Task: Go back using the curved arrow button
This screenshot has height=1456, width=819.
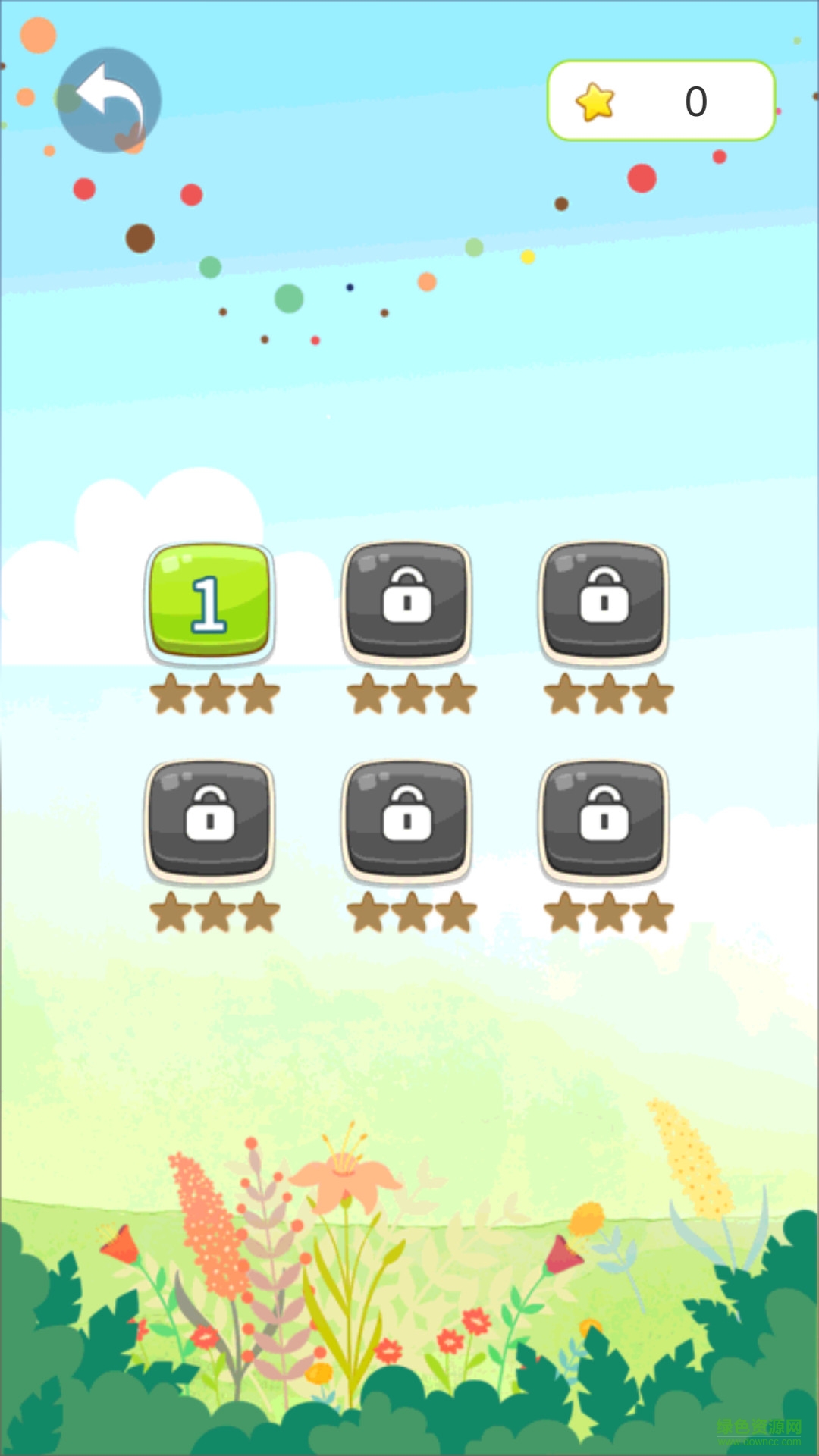Action: [109, 100]
